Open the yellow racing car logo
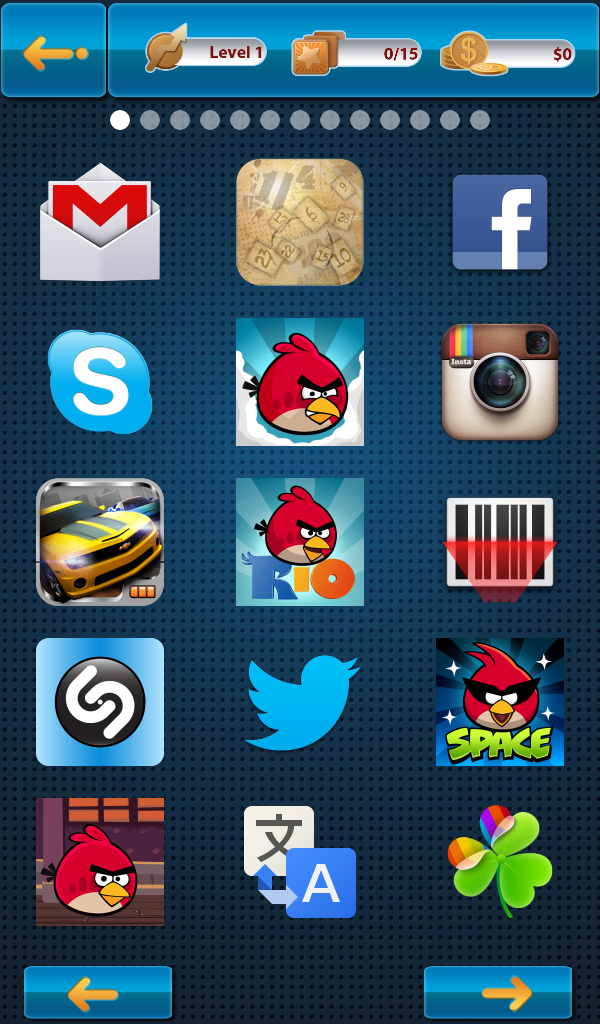This screenshot has height=1024, width=600. [x=100, y=542]
